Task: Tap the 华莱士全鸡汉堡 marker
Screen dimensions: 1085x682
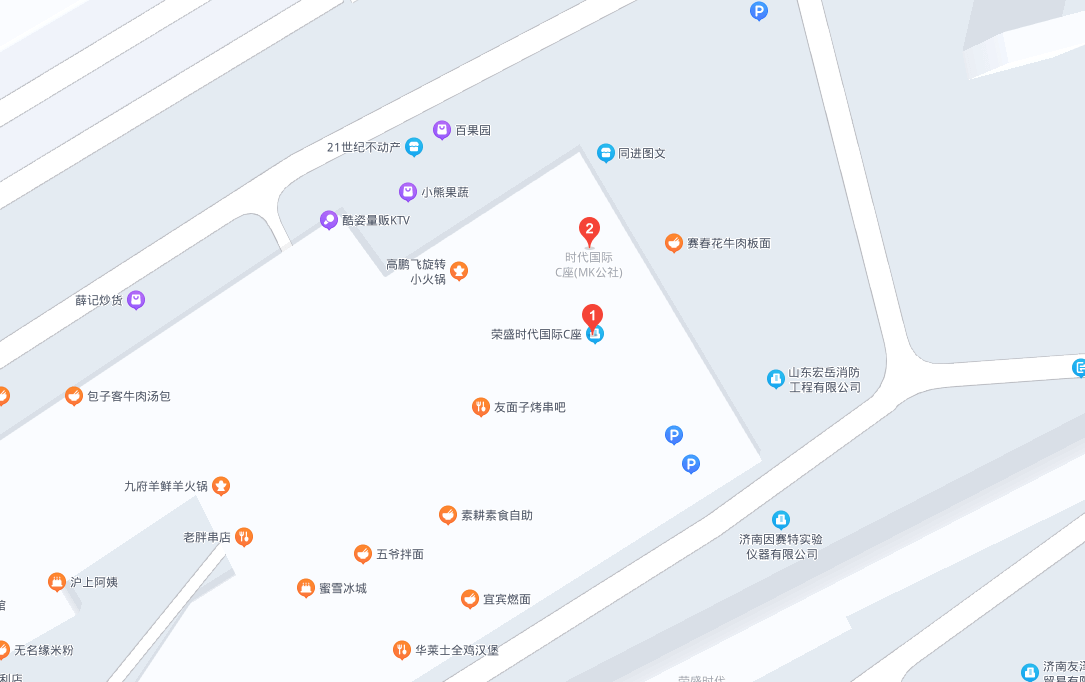Action: click(x=402, y=650)
